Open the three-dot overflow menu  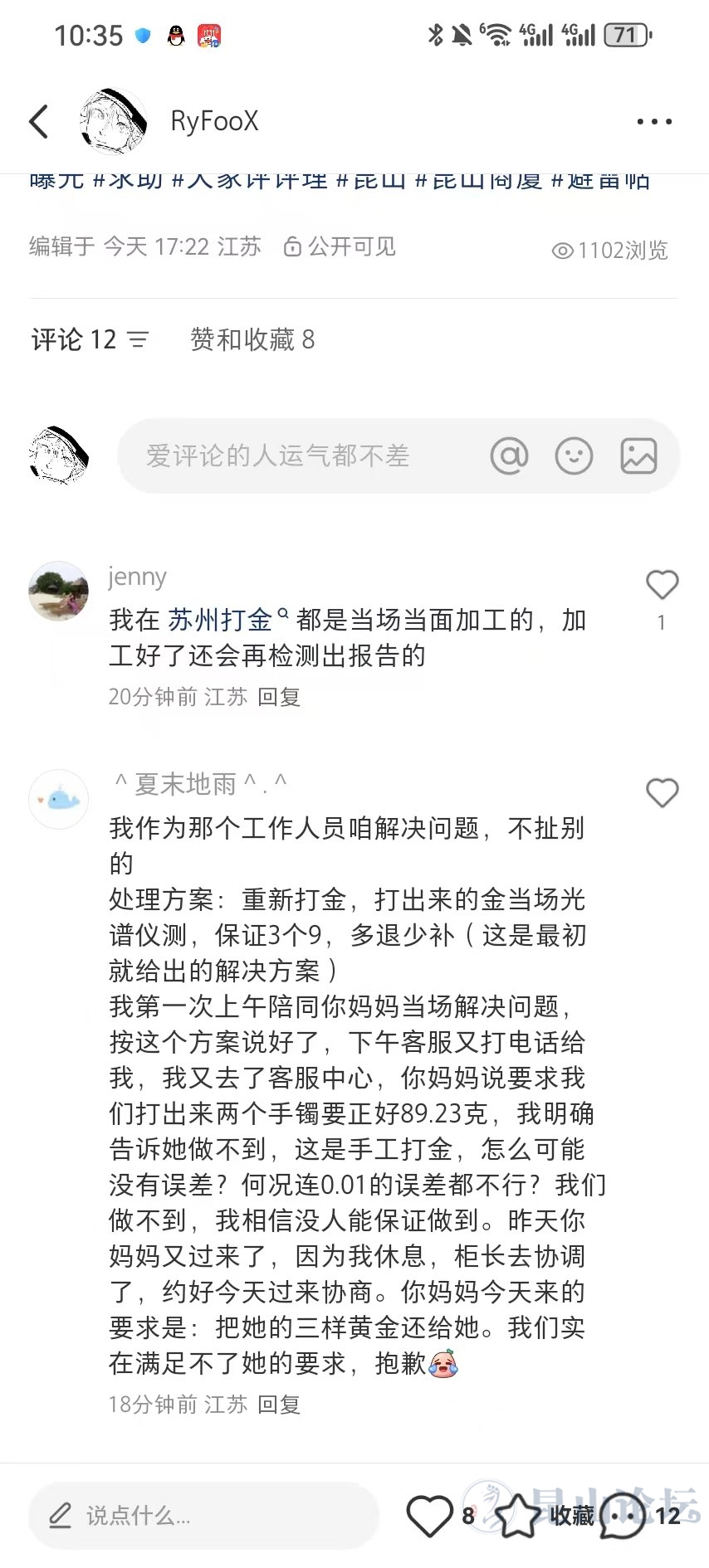point(654,122)
